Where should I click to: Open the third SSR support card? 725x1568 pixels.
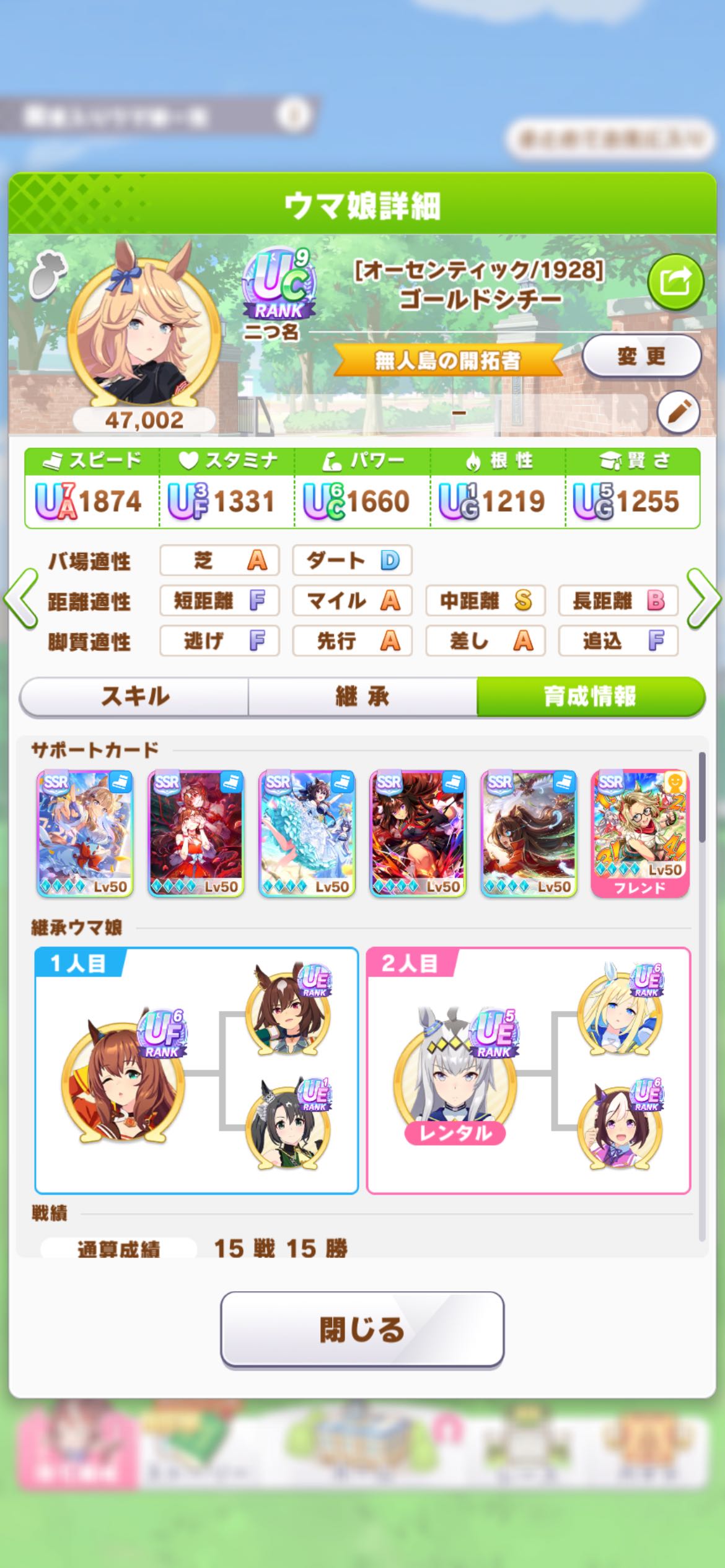(x=307, y=834)
